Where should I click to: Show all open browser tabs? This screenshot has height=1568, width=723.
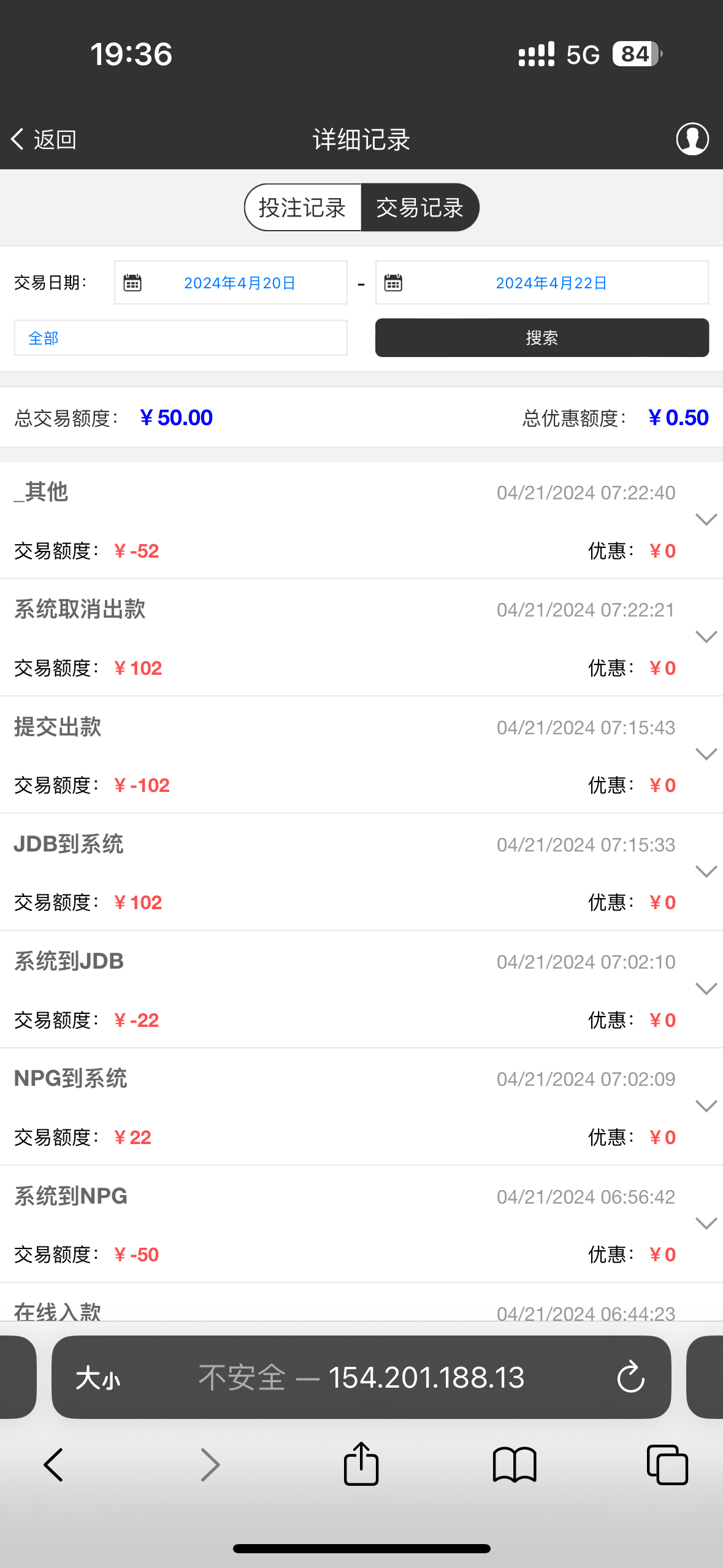667,1464
